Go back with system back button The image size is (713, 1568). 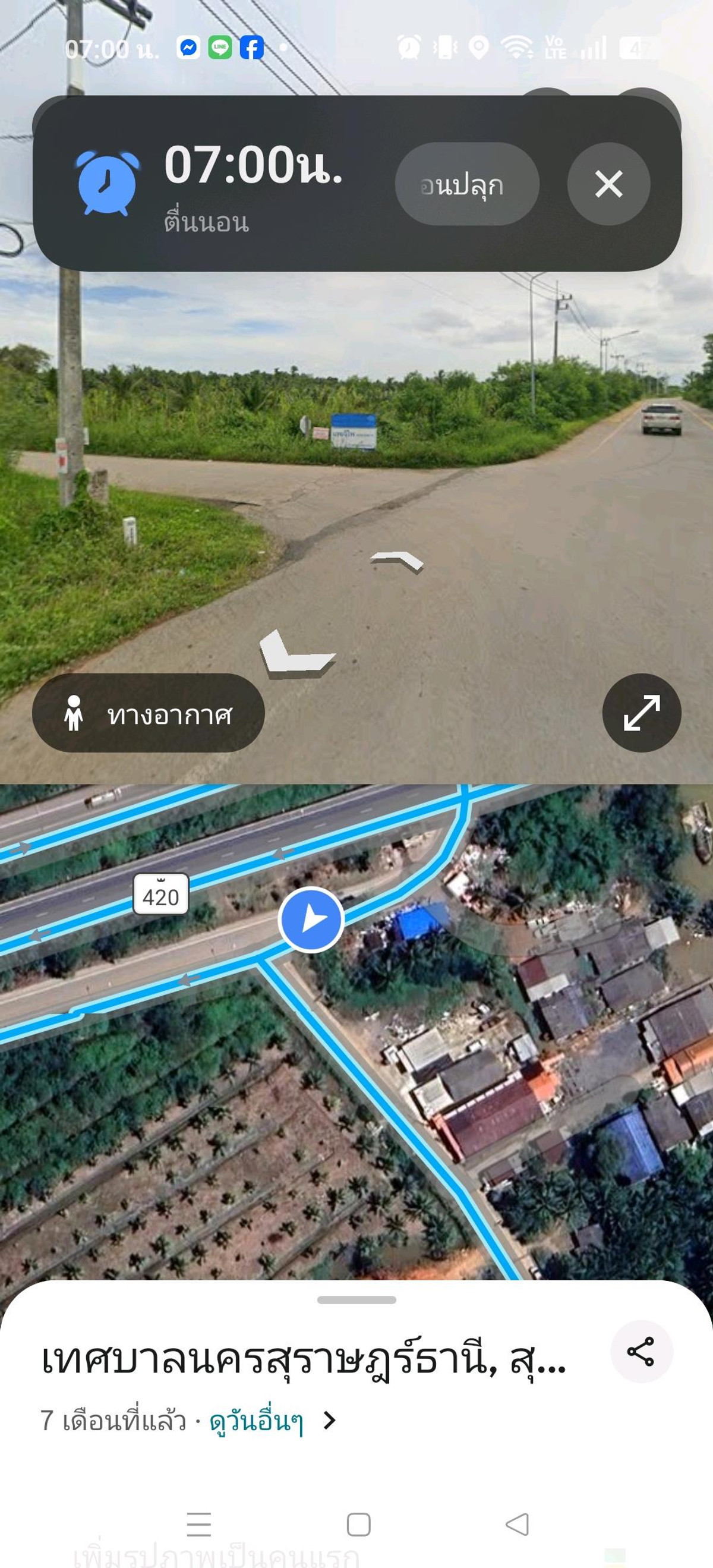[x=517, y=1525]
